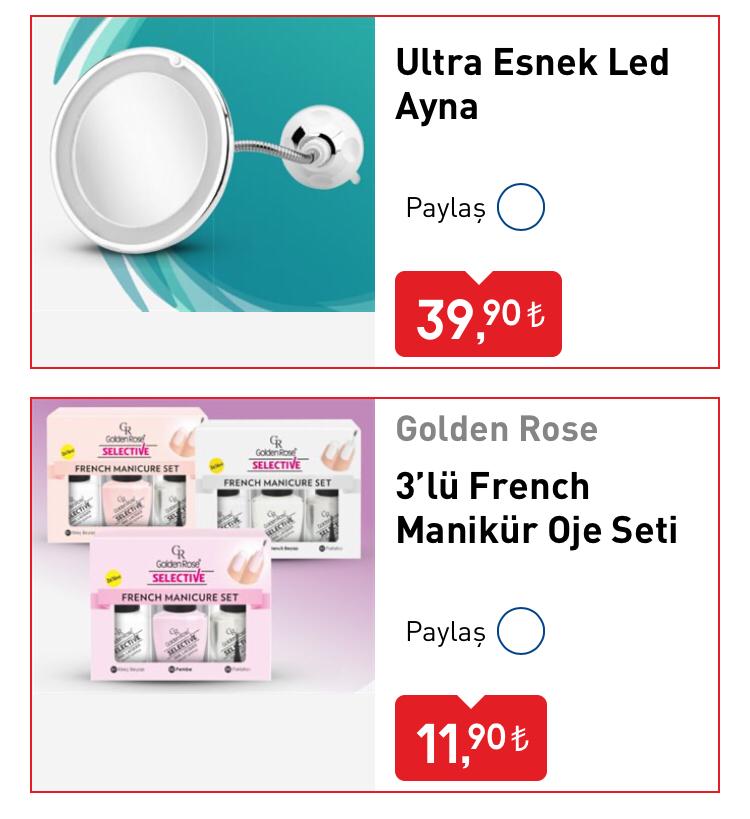Select Paylaş circle for Ultra Esnek Led Ayna
The width and height of the screenshot is (750, 819).
point(520,208)
